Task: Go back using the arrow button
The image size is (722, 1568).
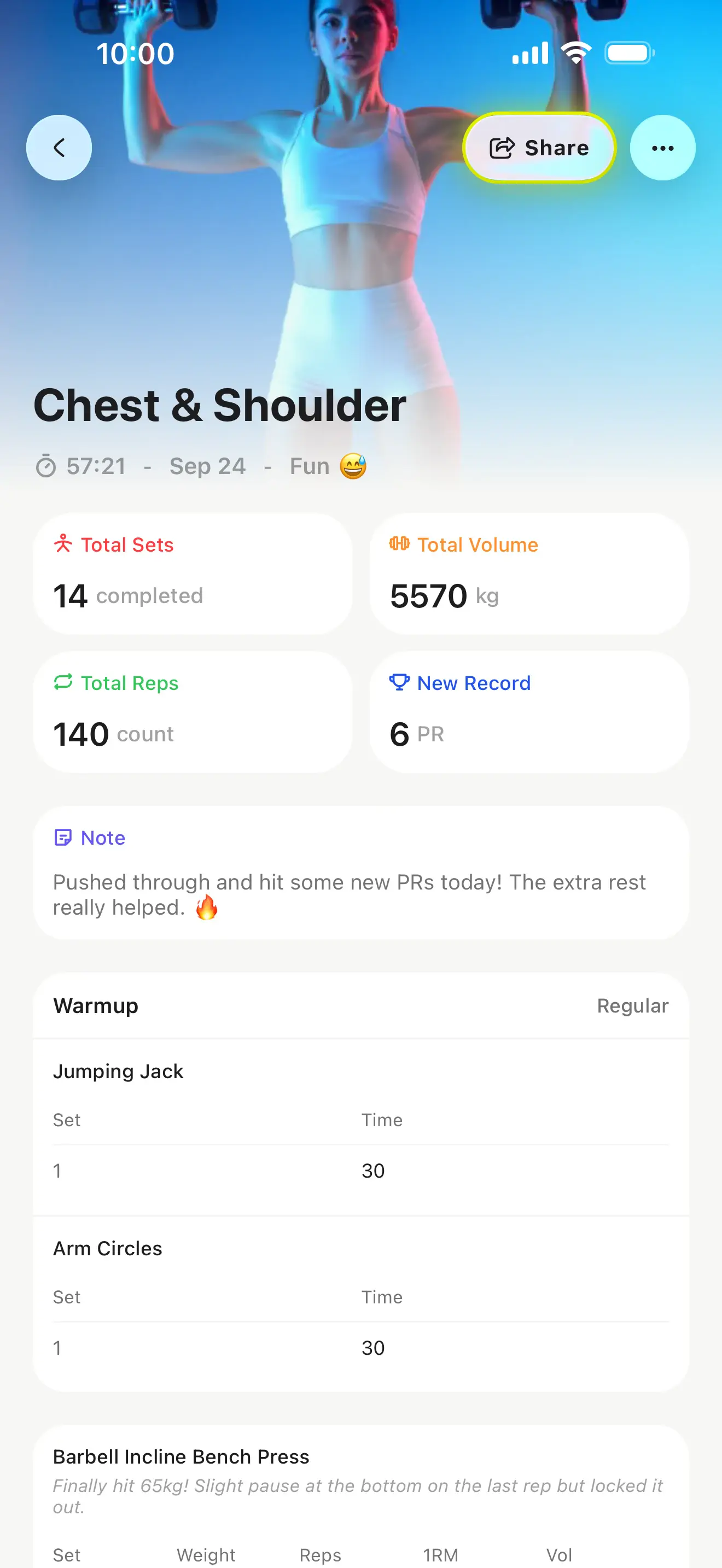Action: pyautogui.click(x=59, y=148)
